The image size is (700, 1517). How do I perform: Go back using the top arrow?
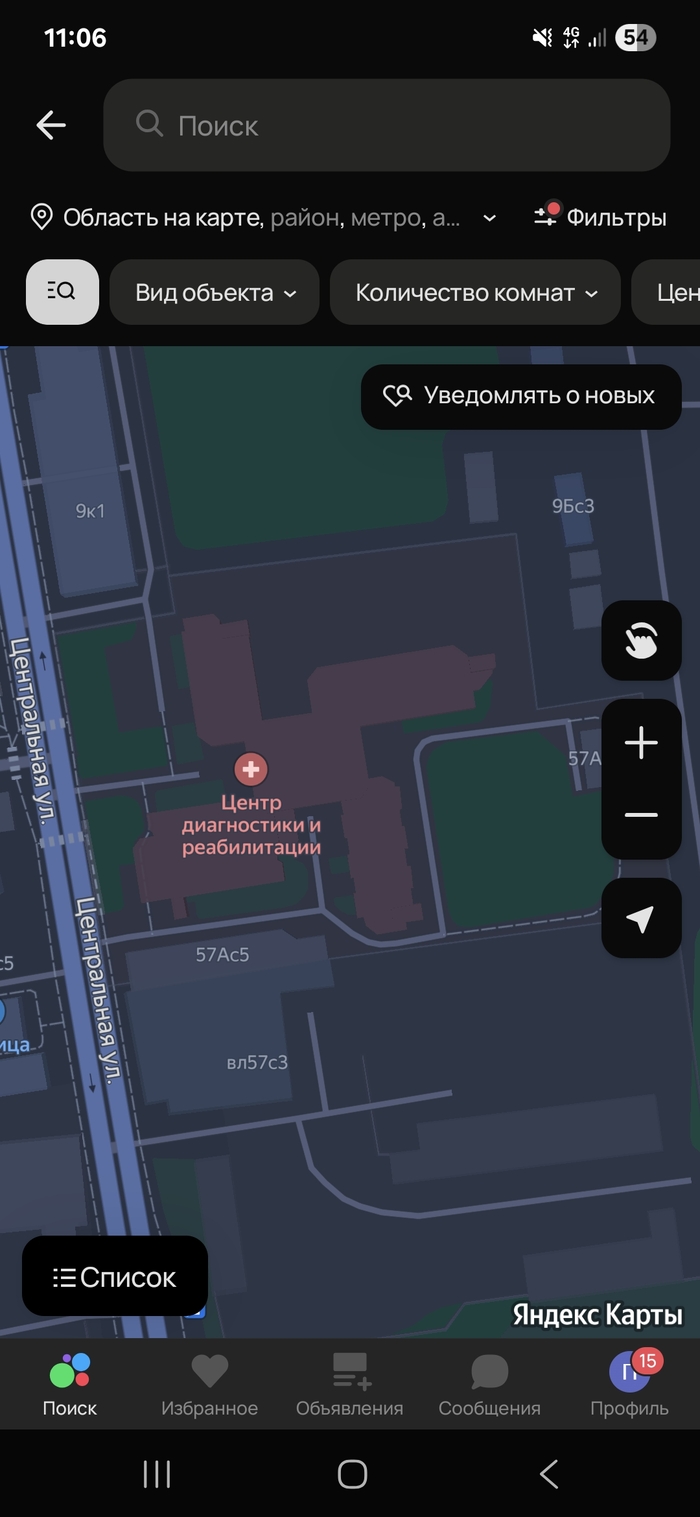[x=51, y=125]
